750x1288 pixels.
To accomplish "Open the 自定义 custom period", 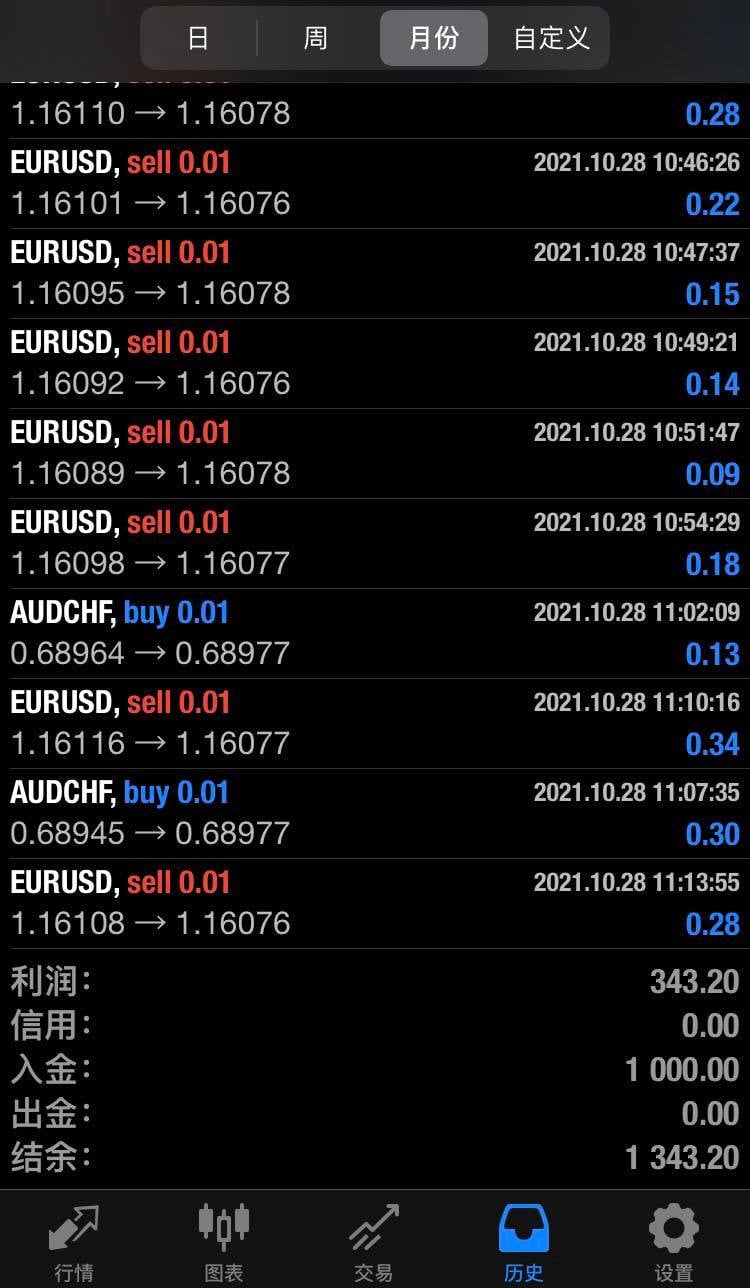I will (551, 39).
